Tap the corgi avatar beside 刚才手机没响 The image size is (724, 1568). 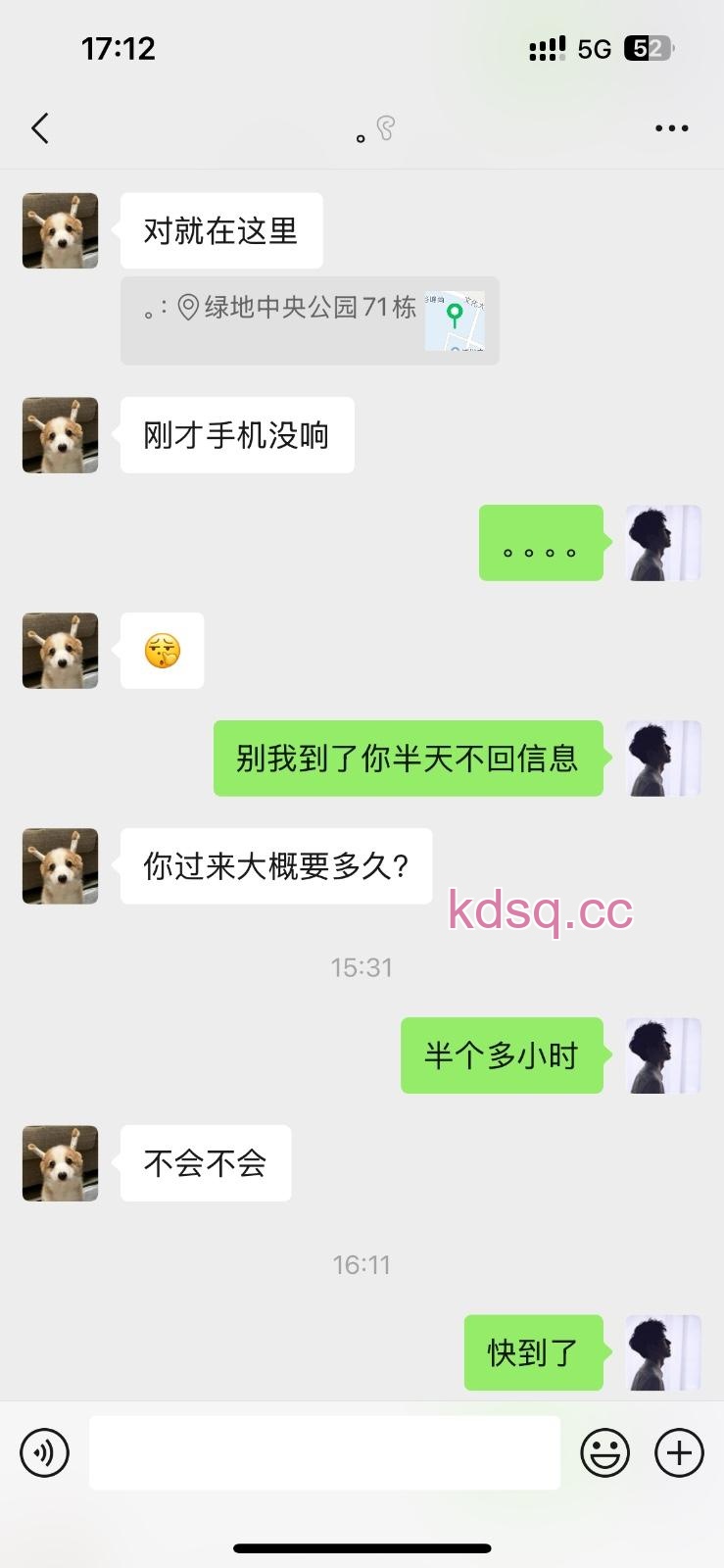tap(60, 435)
